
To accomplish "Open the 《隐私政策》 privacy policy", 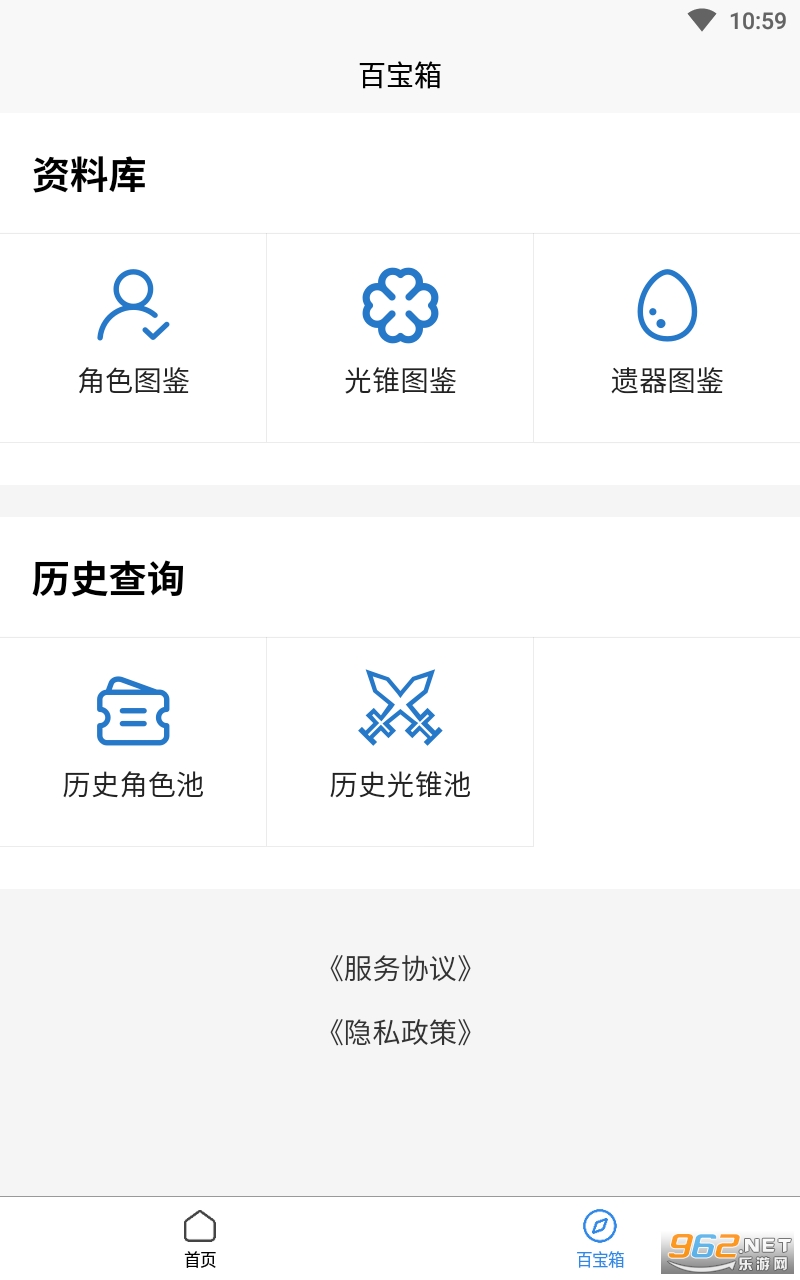I will coord(400,1032).
